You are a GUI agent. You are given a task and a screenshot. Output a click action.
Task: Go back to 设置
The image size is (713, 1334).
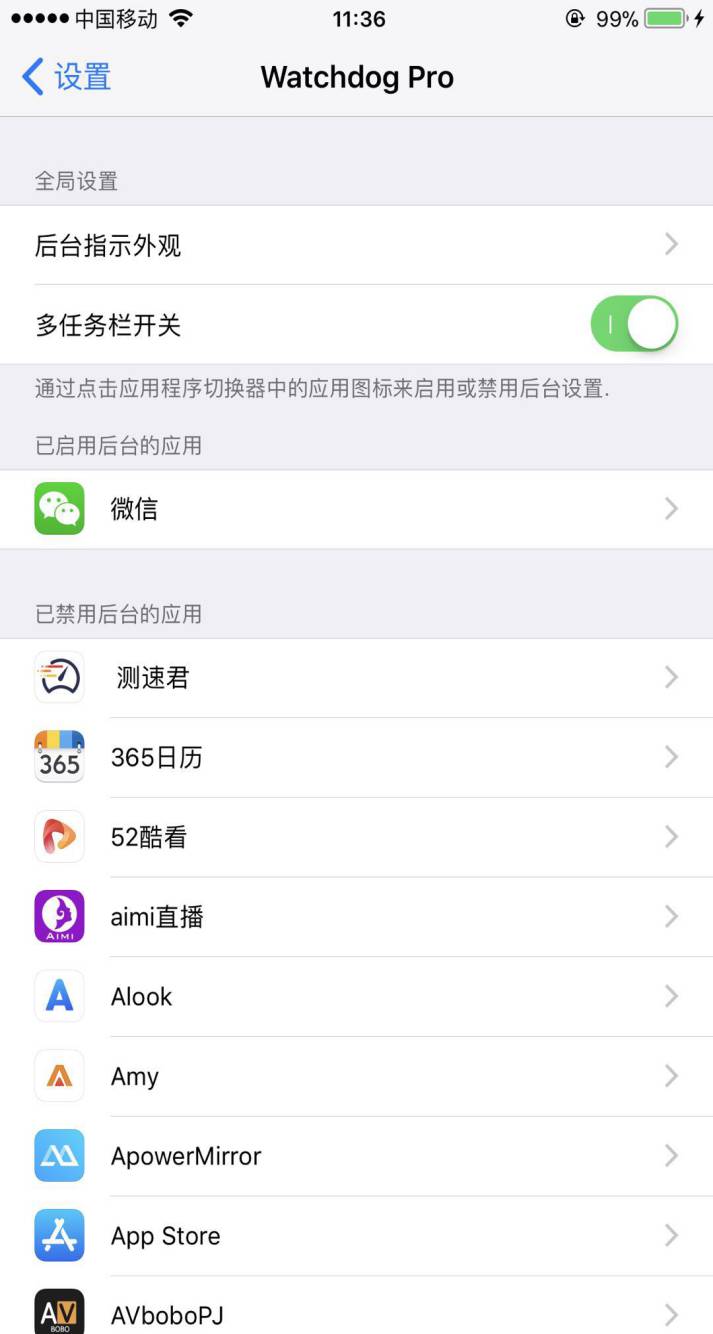coord(66,77)
